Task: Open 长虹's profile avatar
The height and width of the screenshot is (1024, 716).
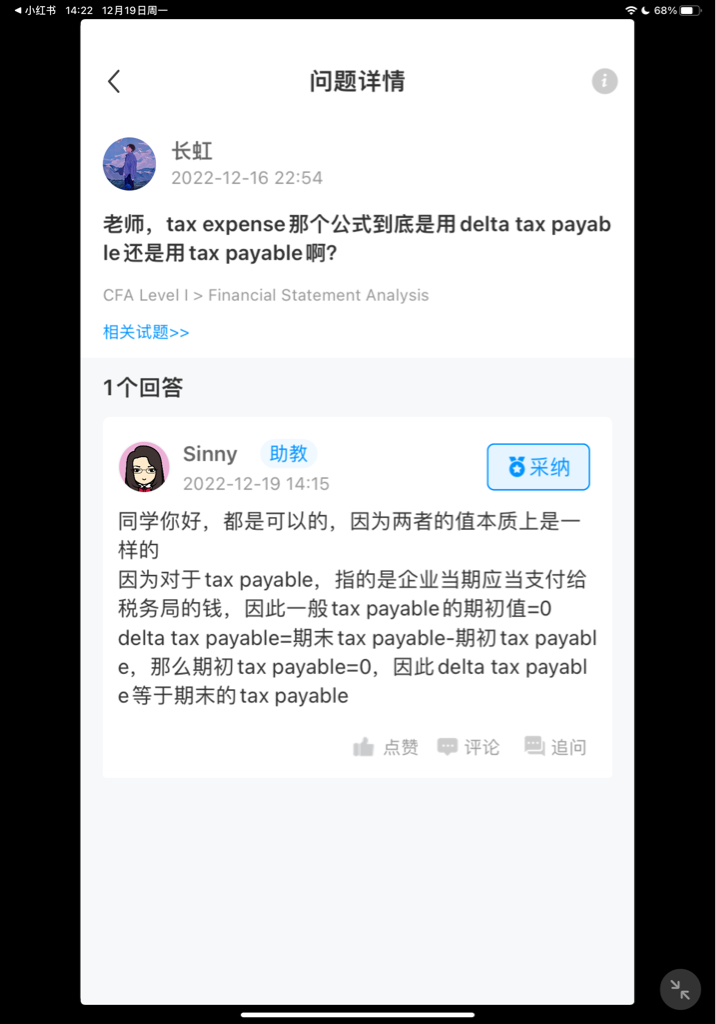Action: click(129, 164)
